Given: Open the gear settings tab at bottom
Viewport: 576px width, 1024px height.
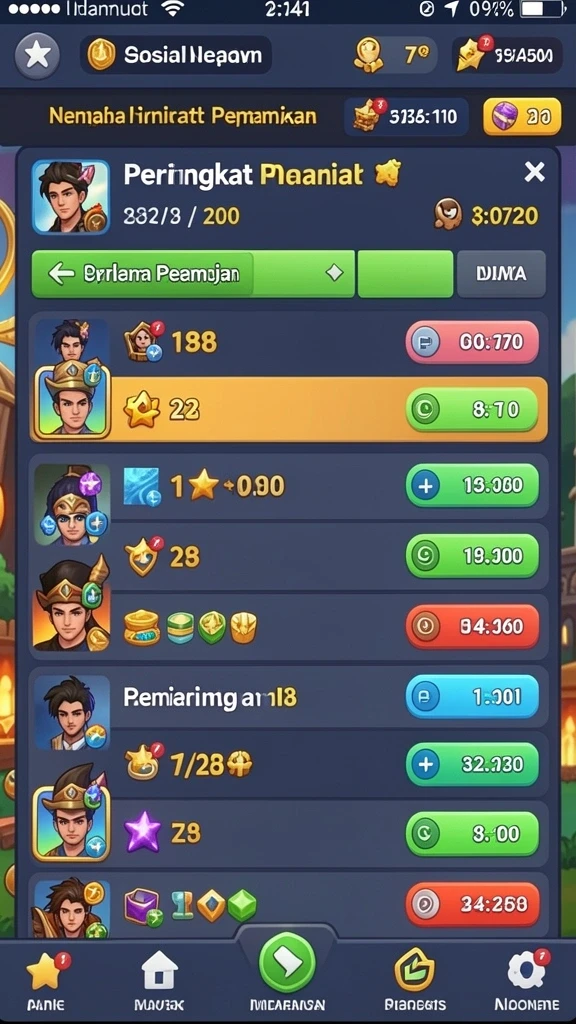Looking at the screenshot, I should click(x=526, y=981).
